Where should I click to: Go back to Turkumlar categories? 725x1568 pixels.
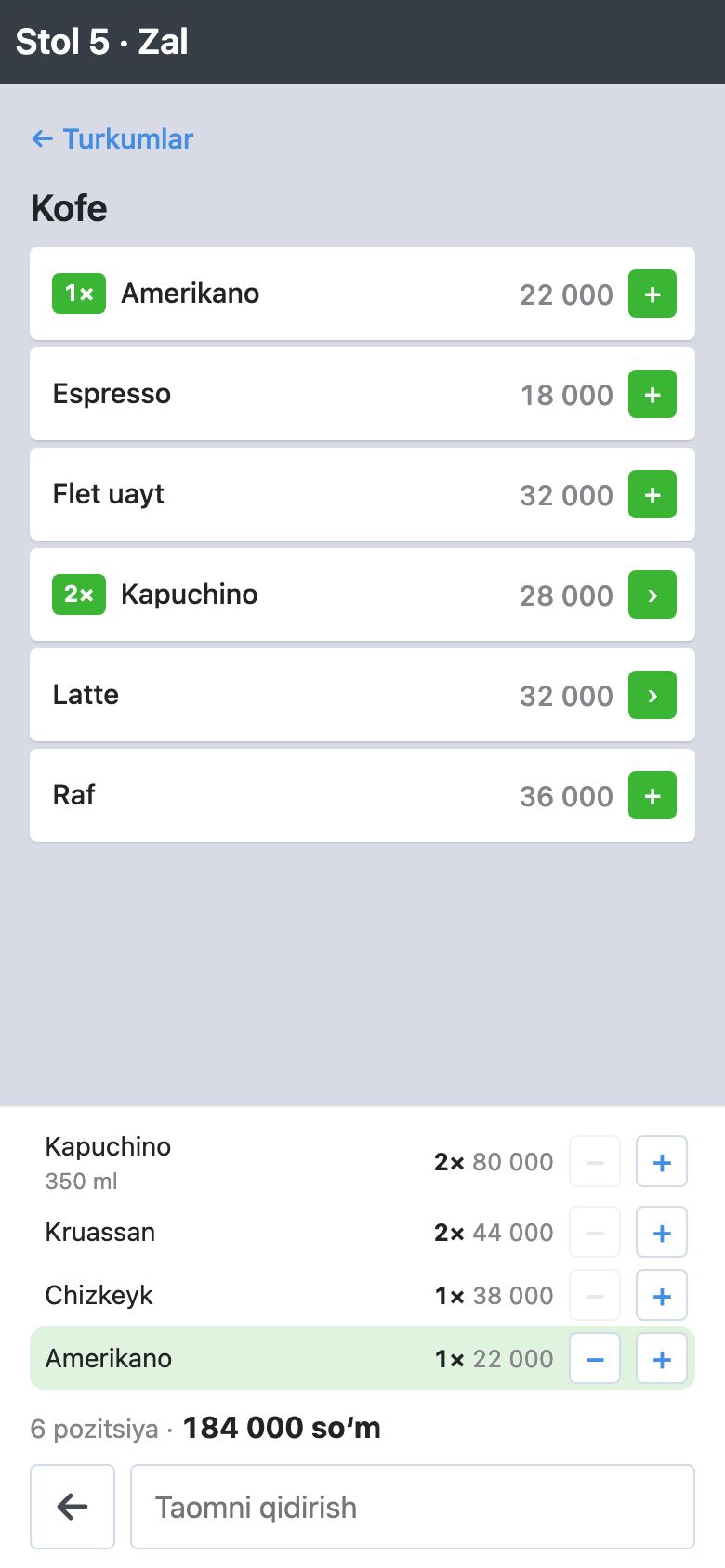coord(112,139)
